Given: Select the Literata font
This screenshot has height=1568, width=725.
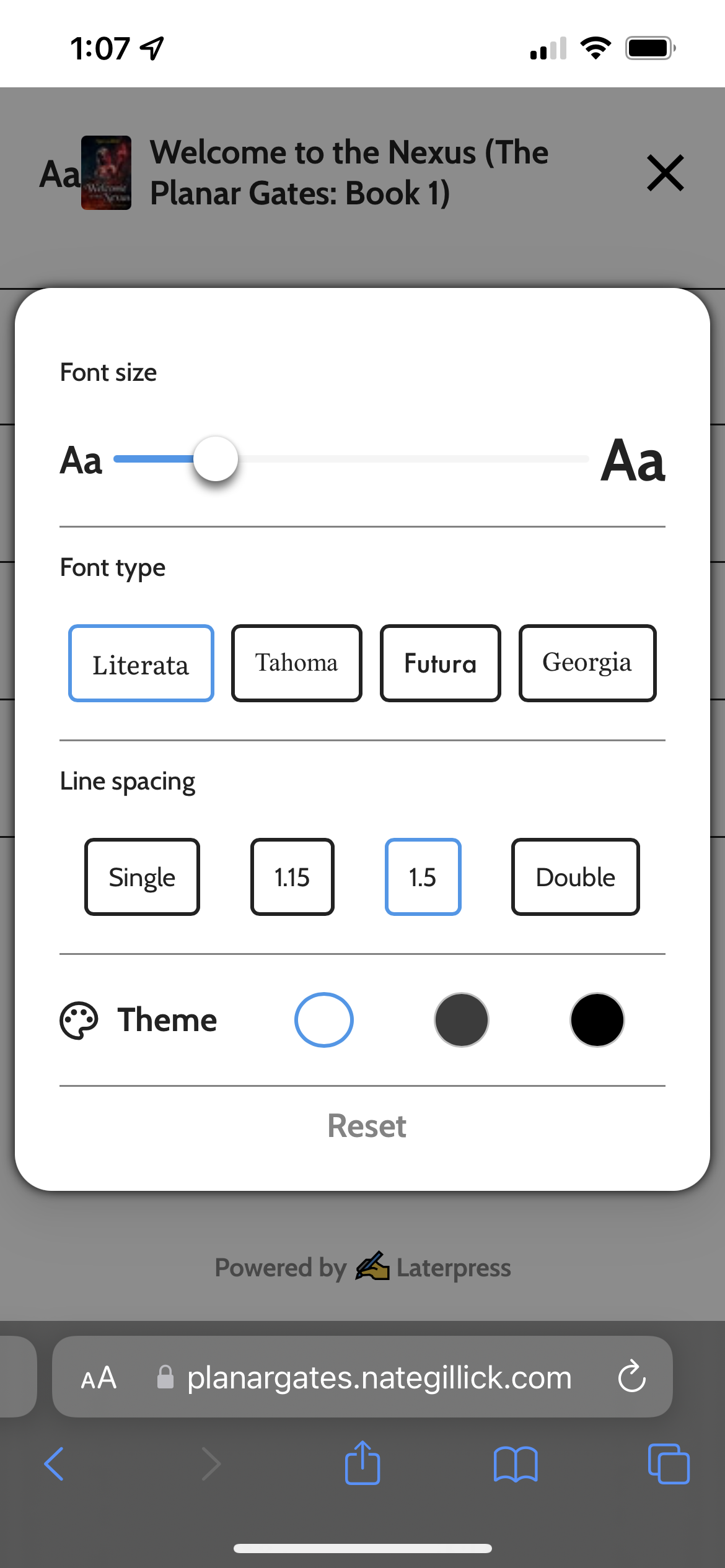Looking at the screenshot, I should tap(141, 664).
